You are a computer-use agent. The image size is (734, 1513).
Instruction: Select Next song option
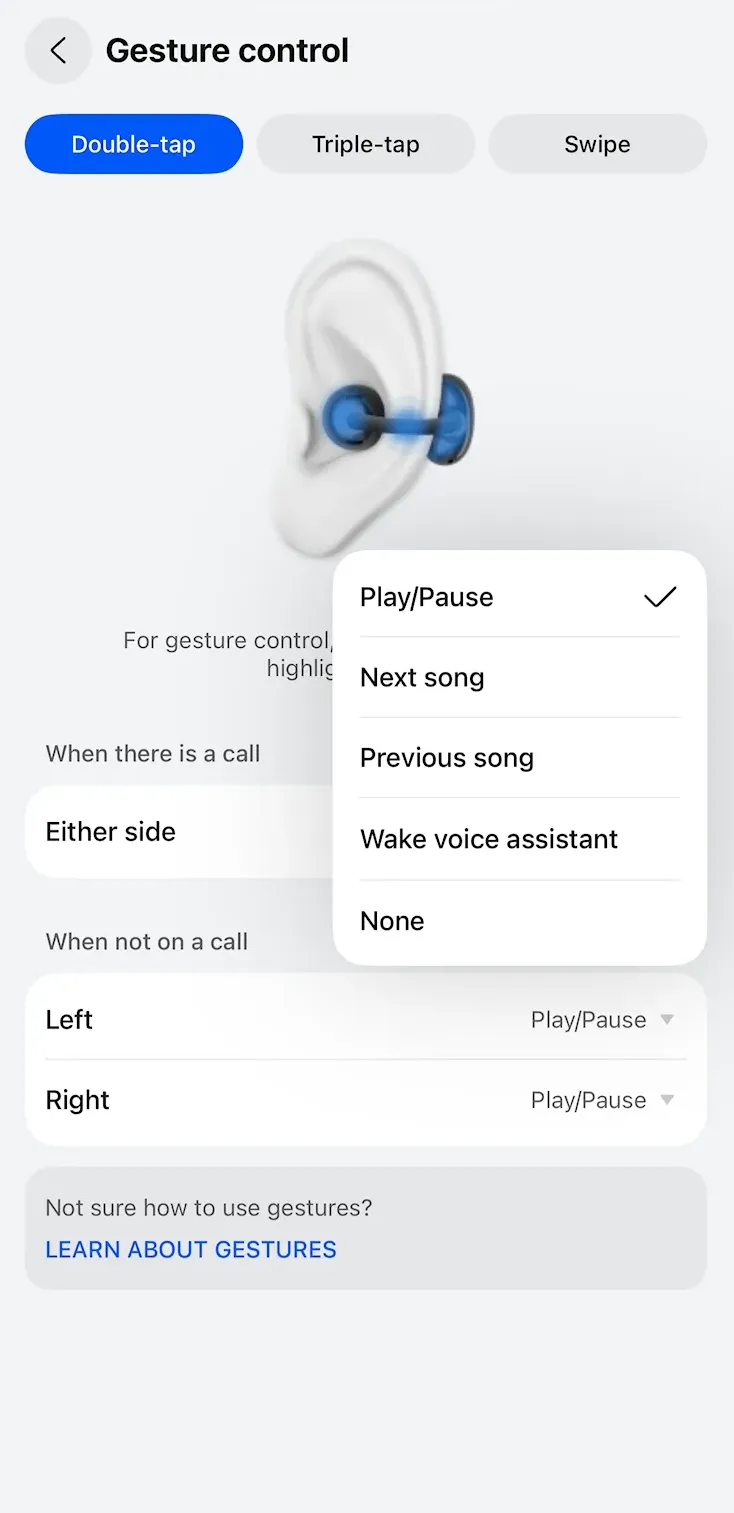(x=519, y=677)
